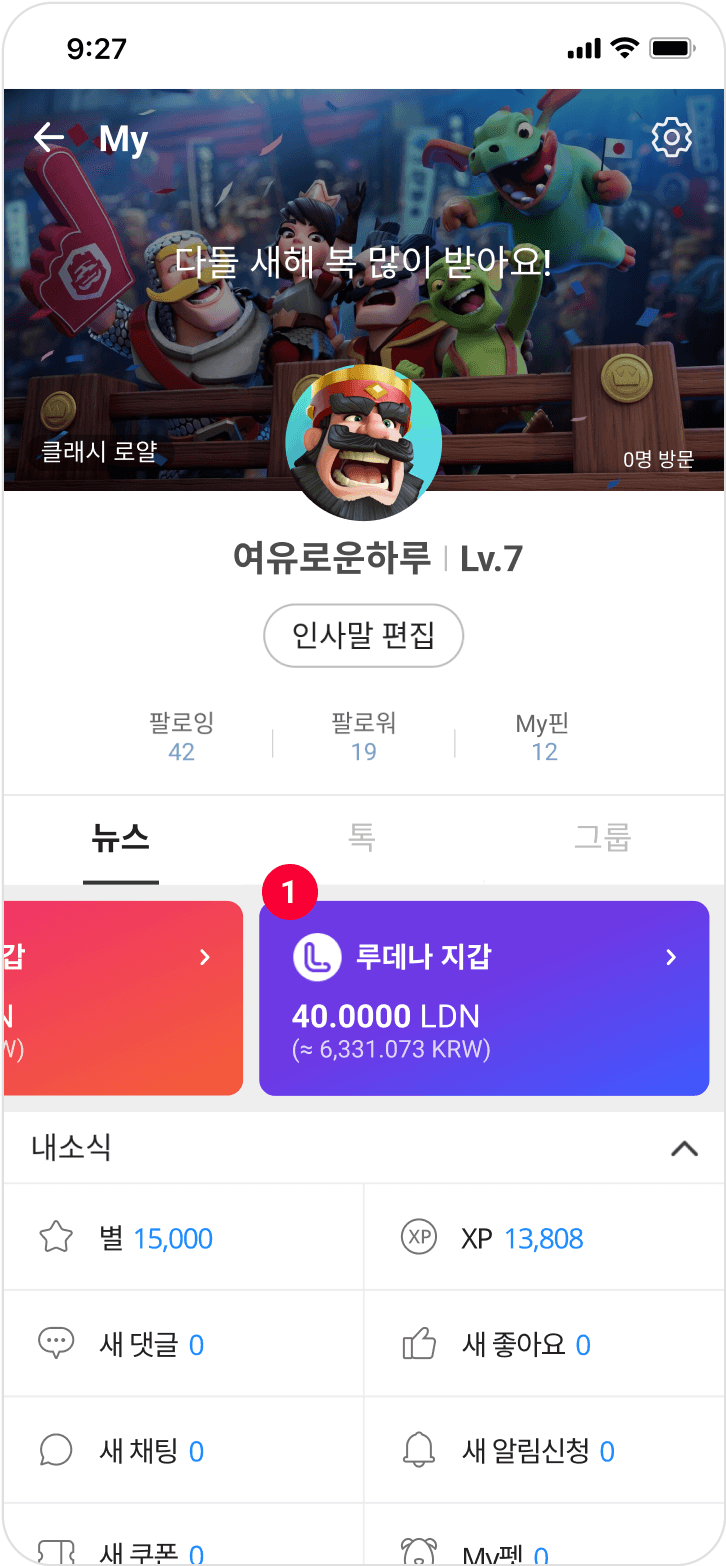Open the 루데나 지갑 card
This screenshot has width=726, height=1566.
[x=484, y=998]
